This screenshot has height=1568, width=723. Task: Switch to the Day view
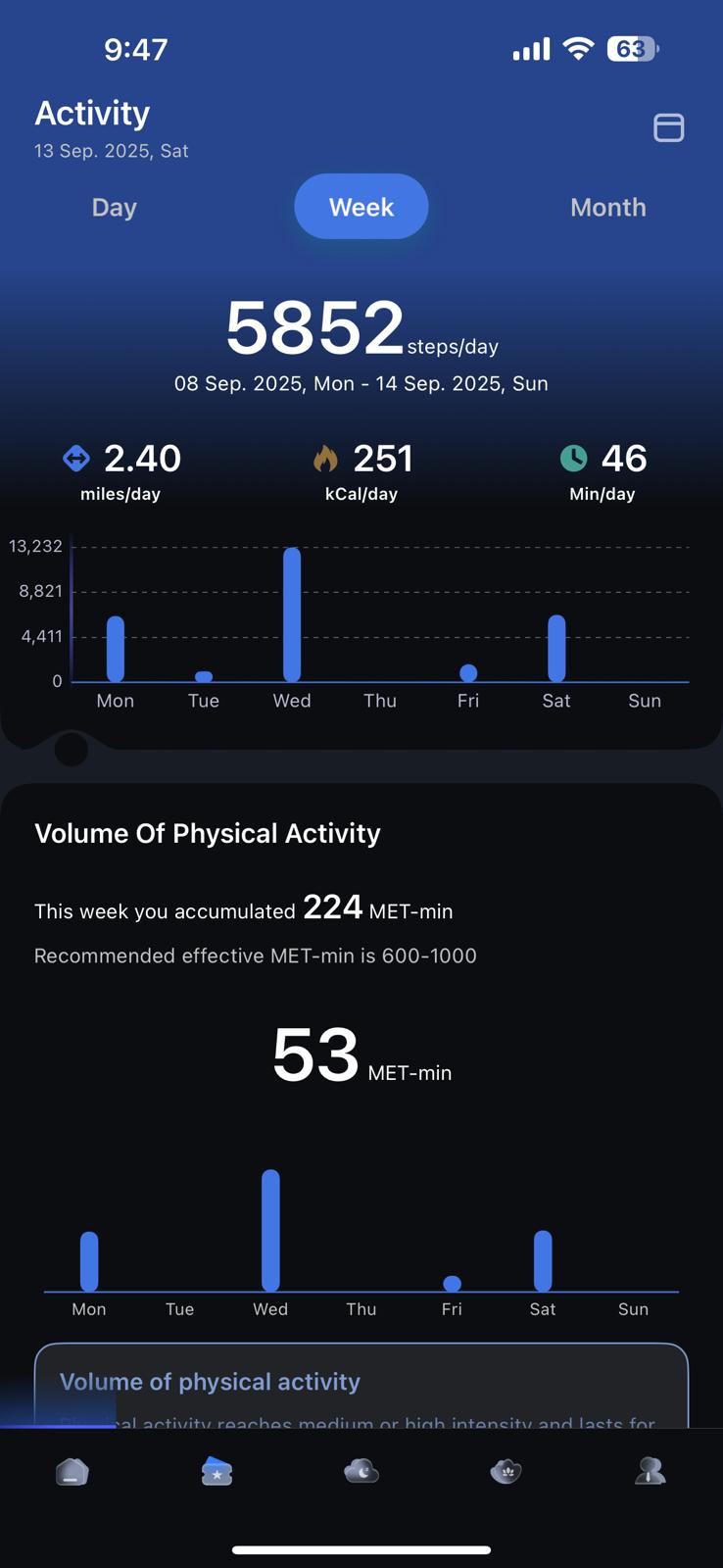point(115,208)
